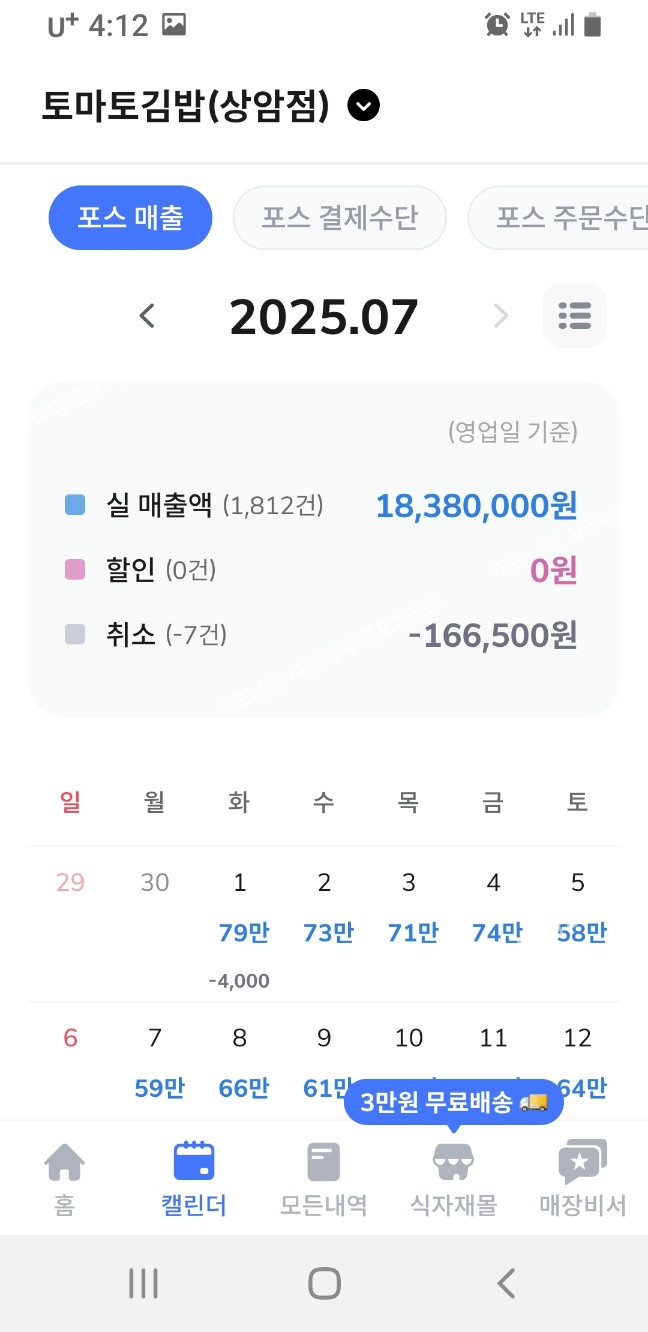This screenshot has height=1332, width=648.
Task: Tap the system back button
Action: click(x=506, y=1283)
